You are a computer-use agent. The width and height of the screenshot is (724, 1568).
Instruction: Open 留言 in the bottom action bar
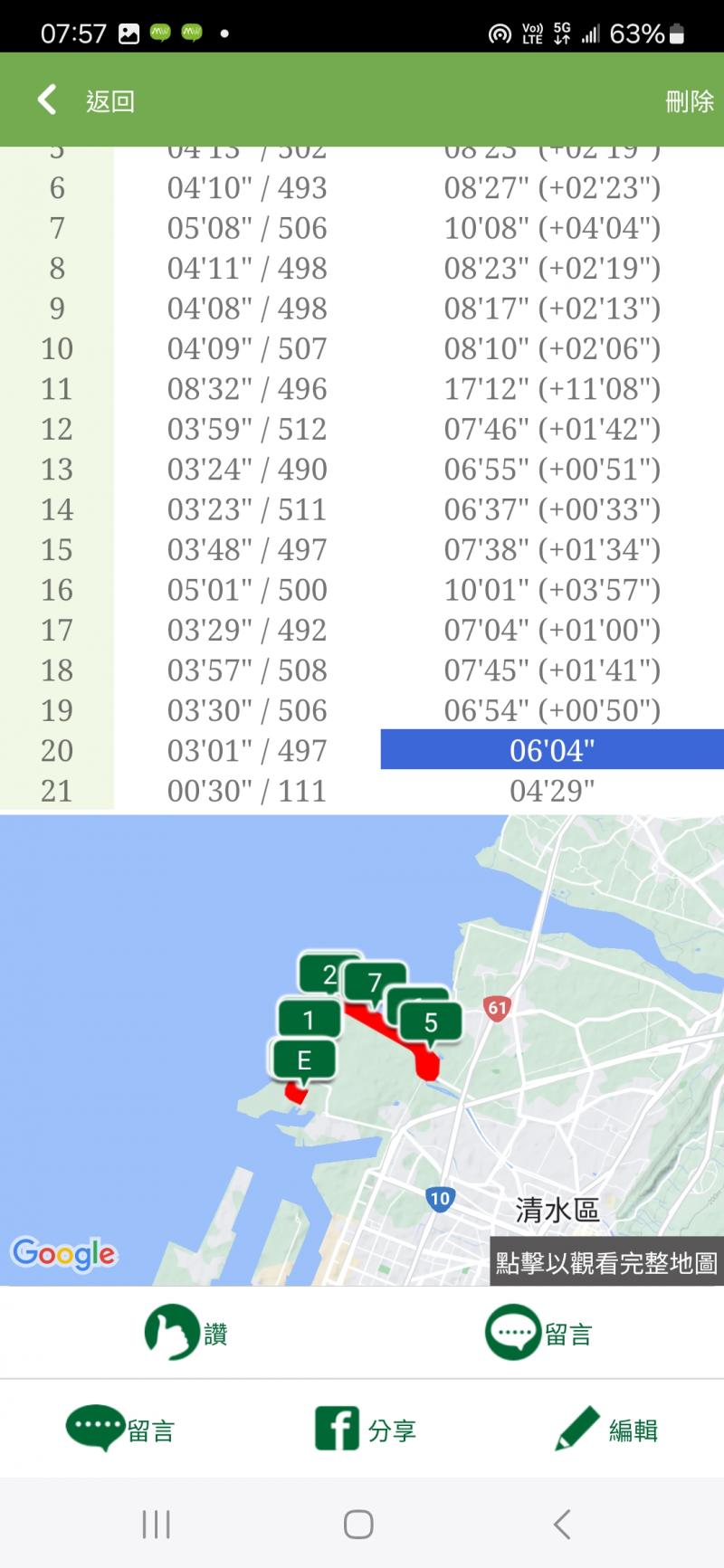[120, 1429]
